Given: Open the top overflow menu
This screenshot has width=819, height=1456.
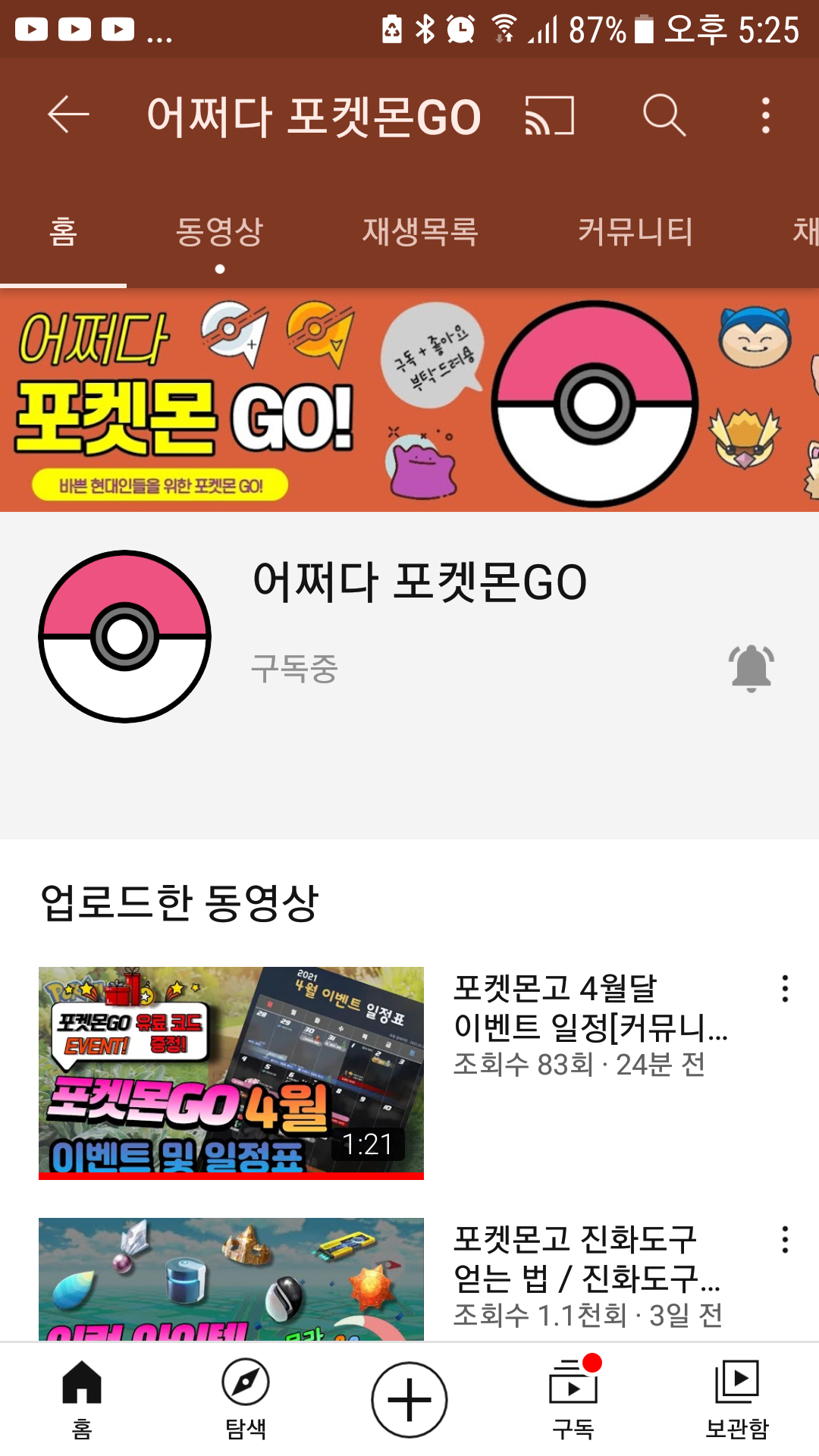Looking at the screenshot, I should [766, 115].
